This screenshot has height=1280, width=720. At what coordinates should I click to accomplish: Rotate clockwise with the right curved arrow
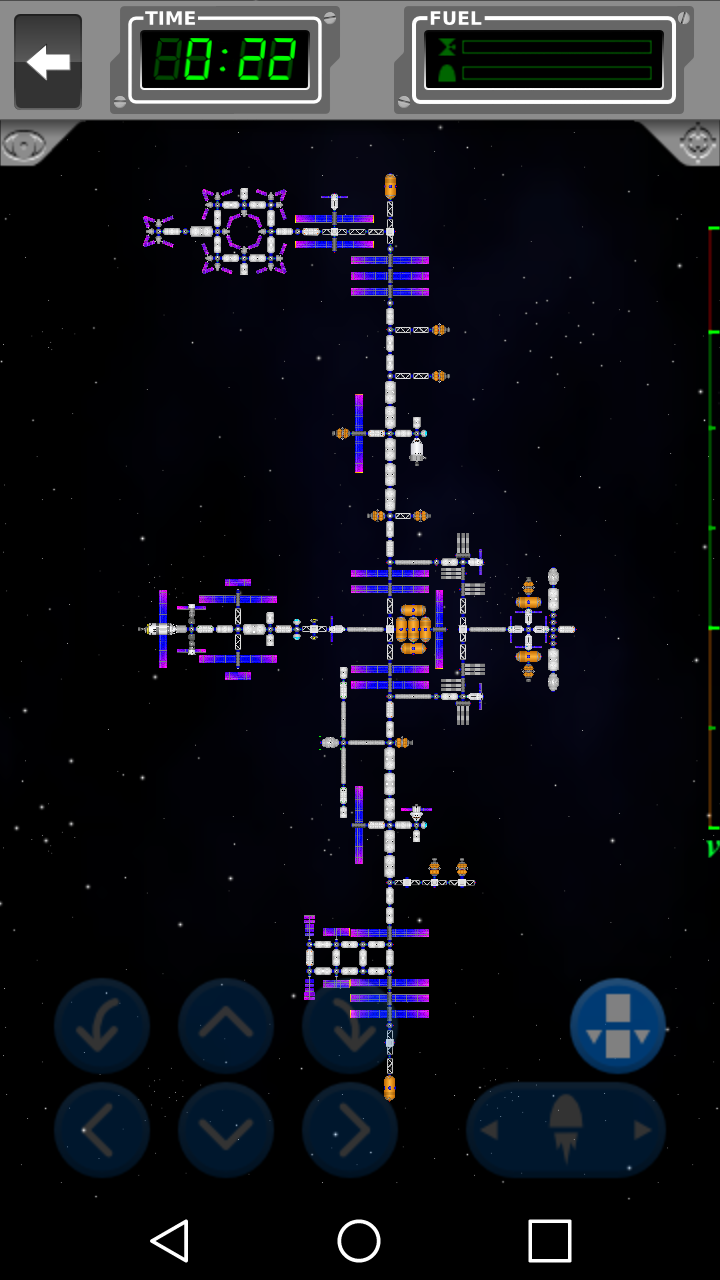(350, 1026)
